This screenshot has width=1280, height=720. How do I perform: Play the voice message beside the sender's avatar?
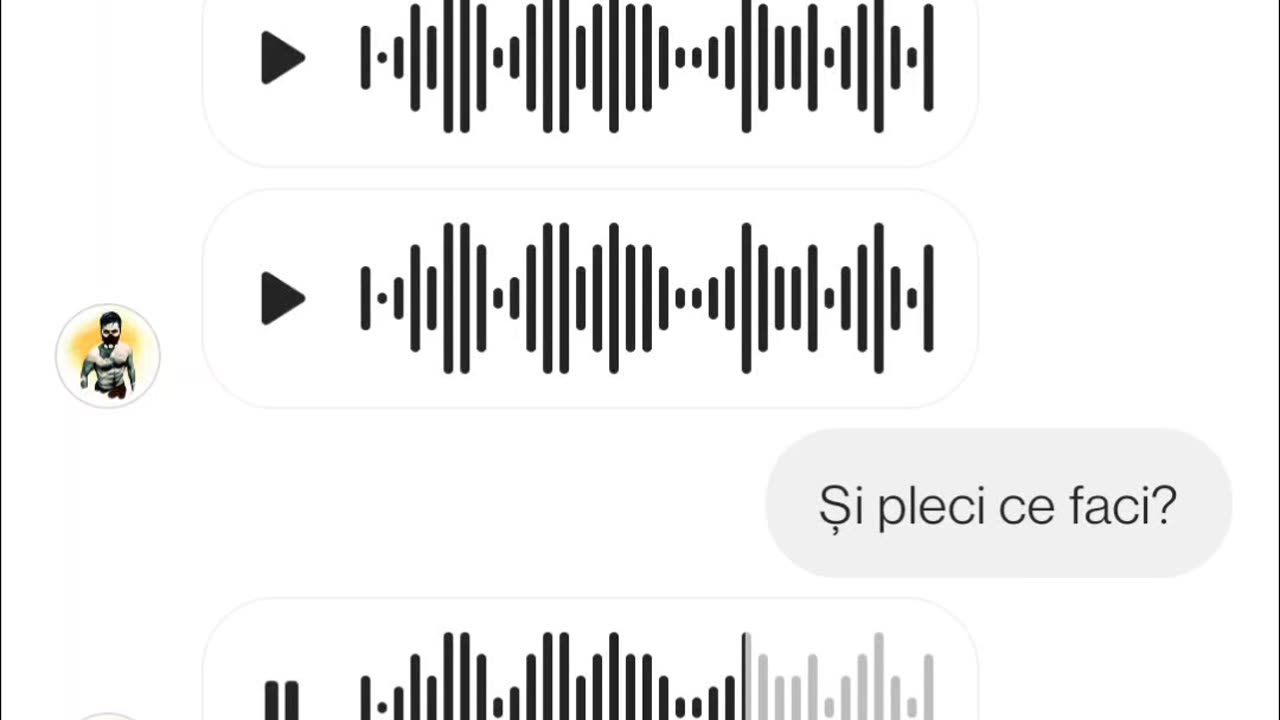point(282,298)
